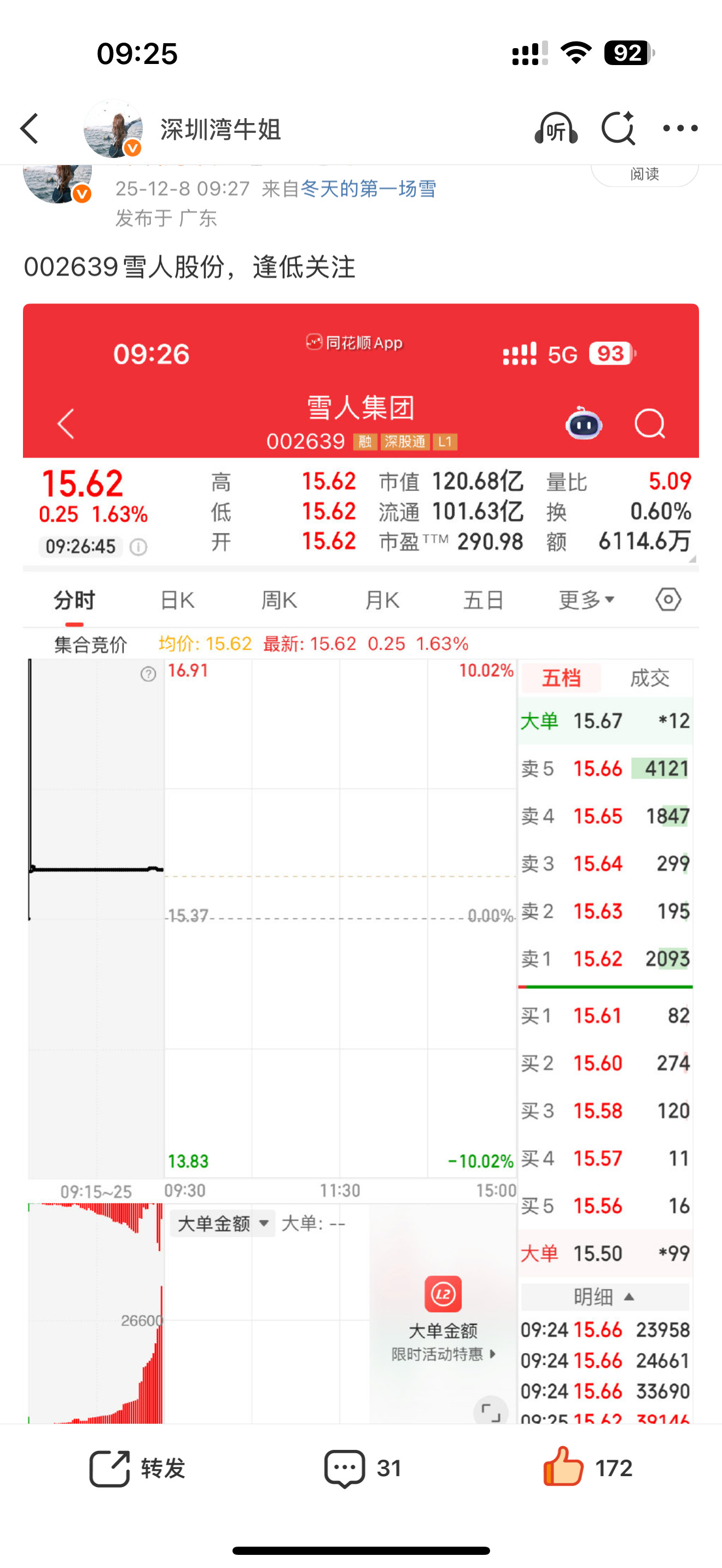
Task: Open the more options (…) menu icon
Action: point(680,128)
